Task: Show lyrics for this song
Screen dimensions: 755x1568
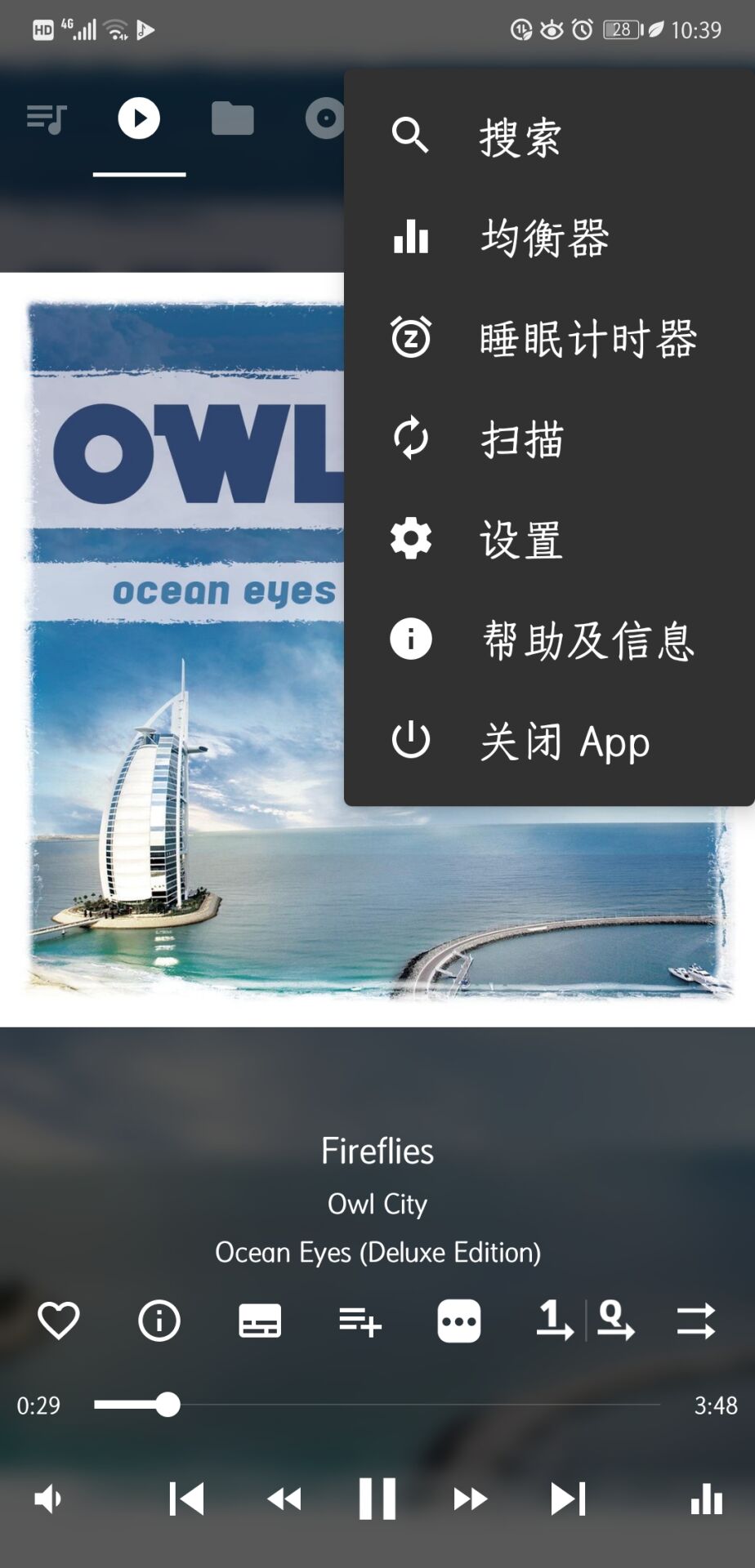Action: point(260,1321)
